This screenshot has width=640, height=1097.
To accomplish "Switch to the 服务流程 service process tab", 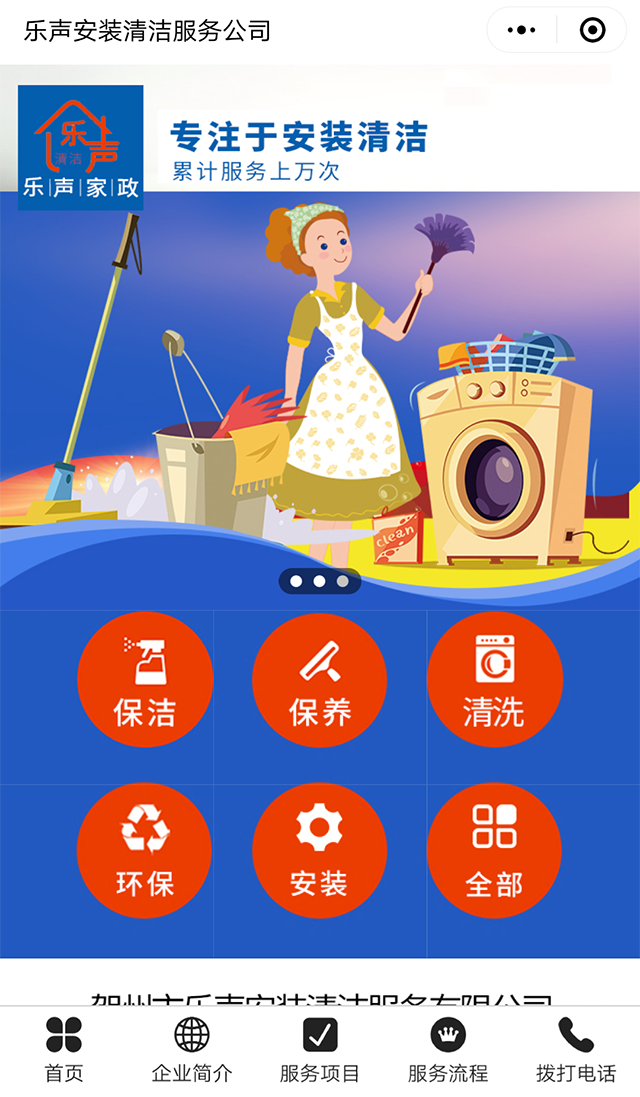I will pos(448,1051).
